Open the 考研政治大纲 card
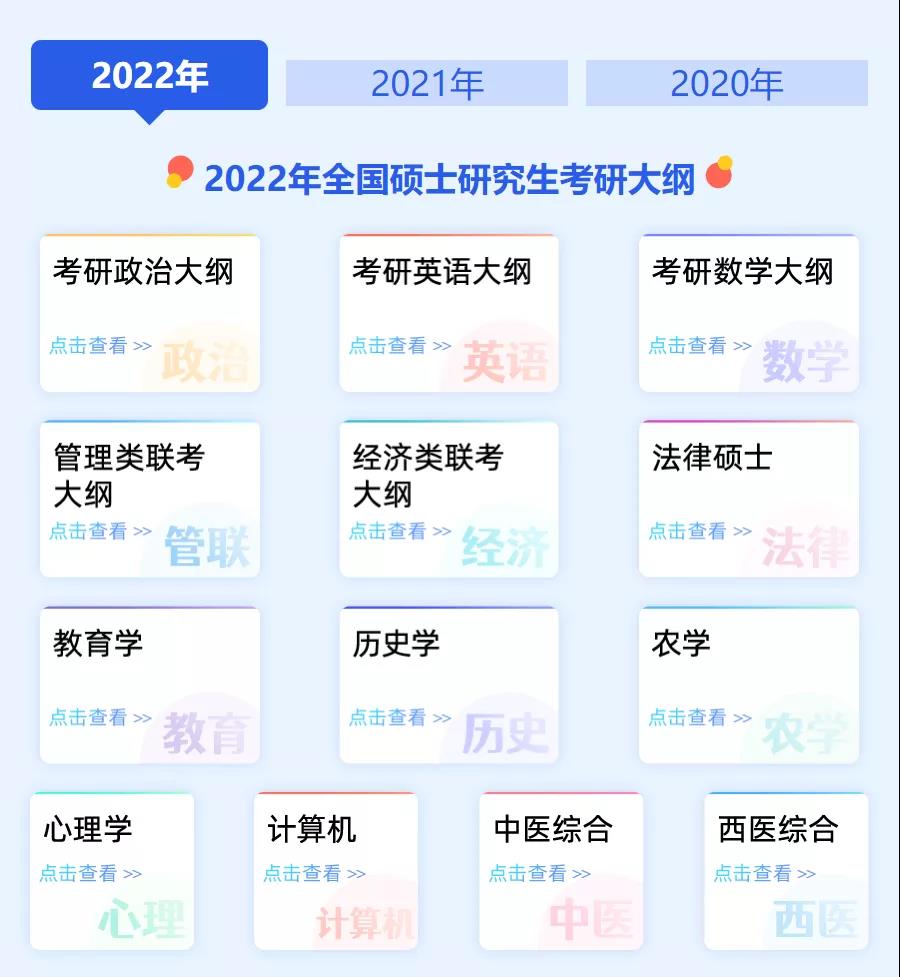Image resolution: width=900 pixels, height=977 pixels. pos(150,313)
